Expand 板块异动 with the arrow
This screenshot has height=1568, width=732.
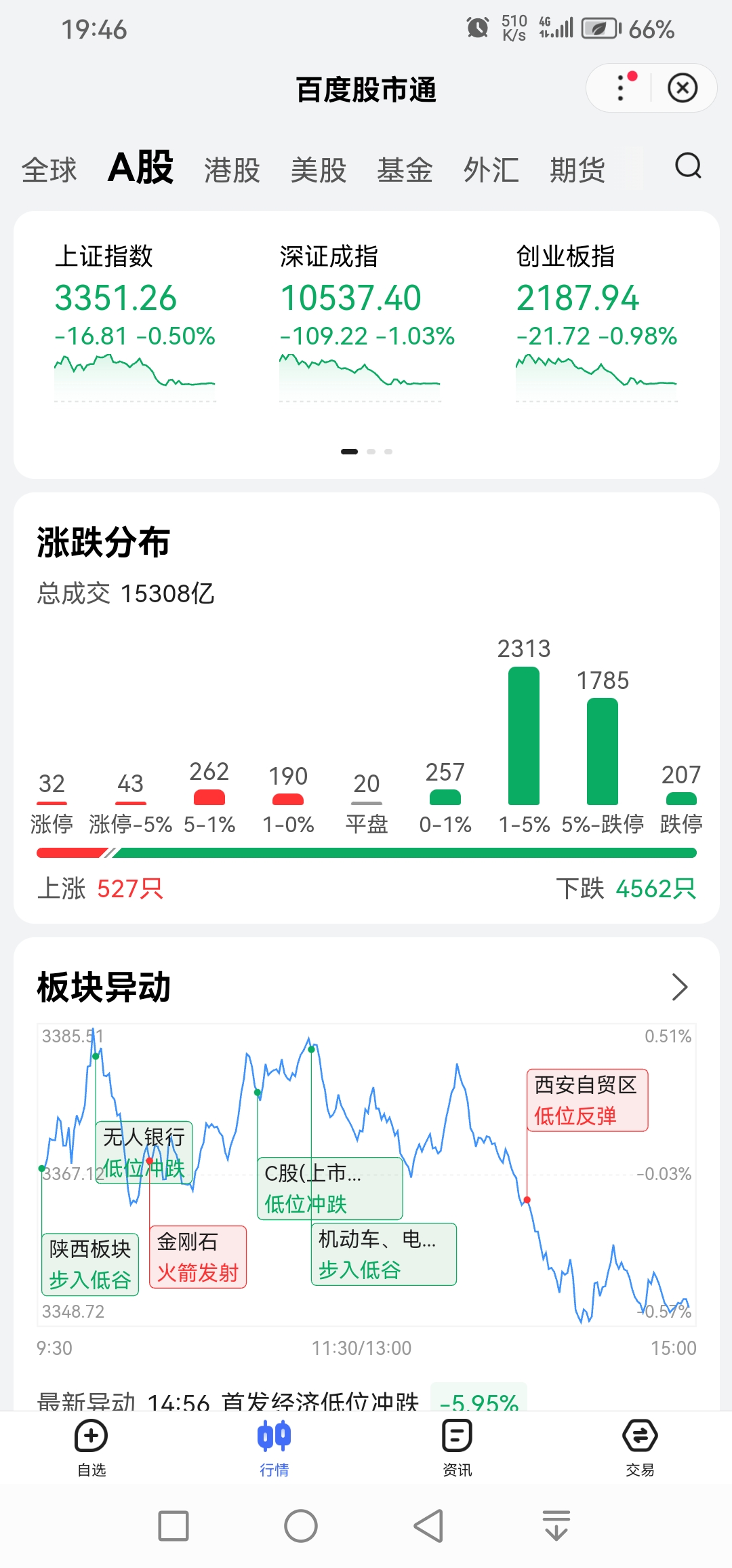point(679,987)
